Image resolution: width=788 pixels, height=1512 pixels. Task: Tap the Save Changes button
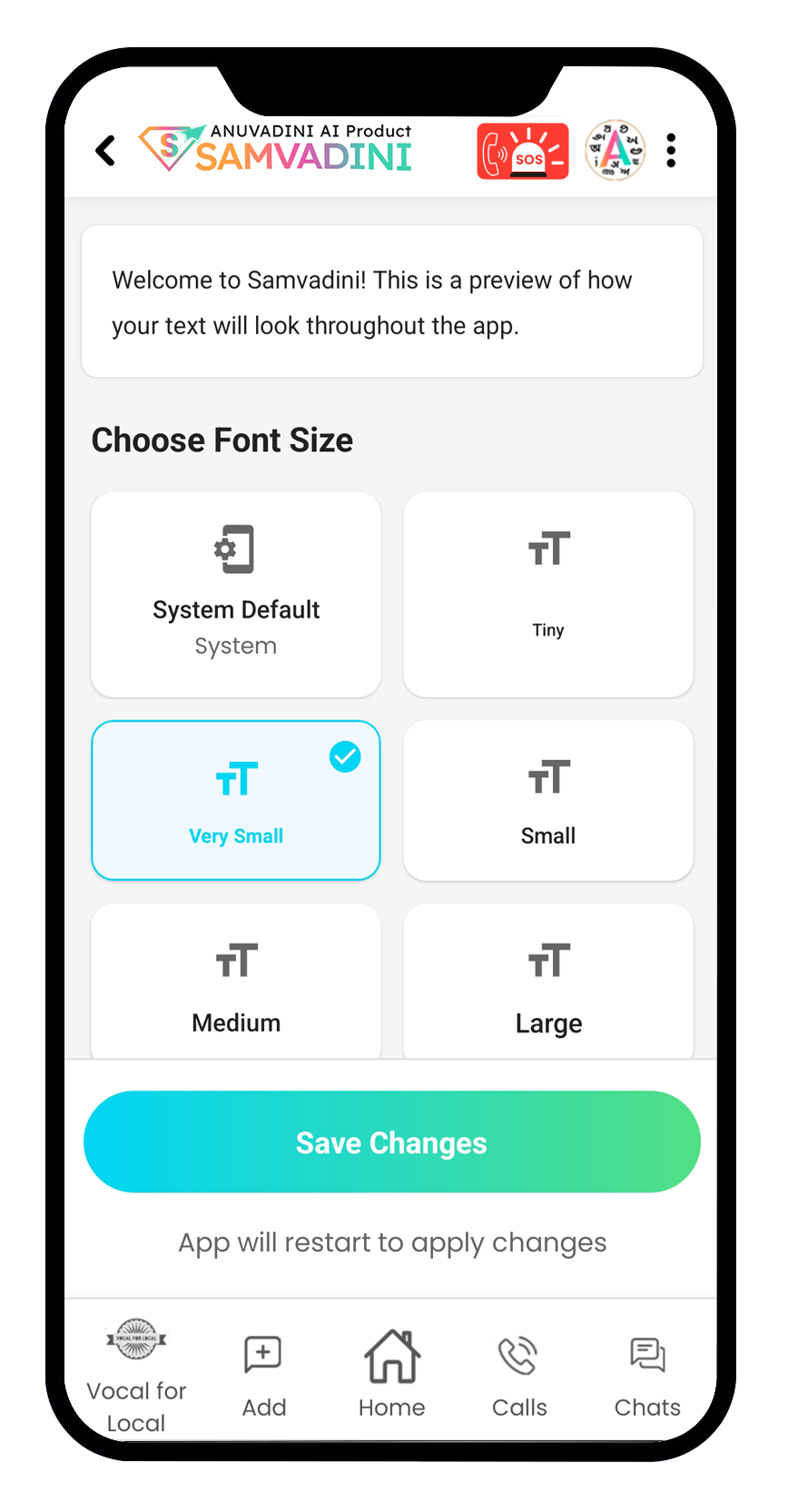coord(392,1141)
